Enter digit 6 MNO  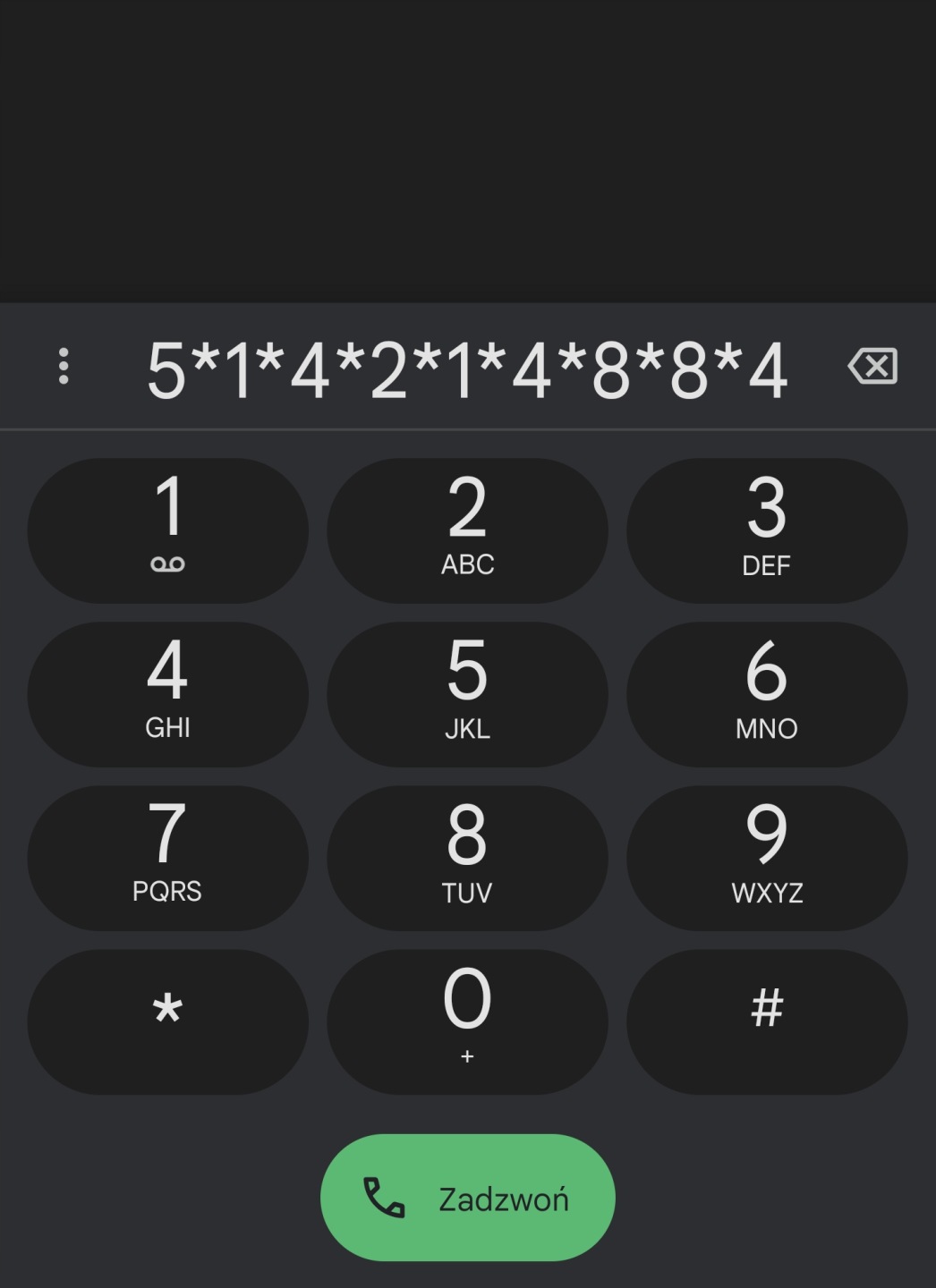(767, 694)
